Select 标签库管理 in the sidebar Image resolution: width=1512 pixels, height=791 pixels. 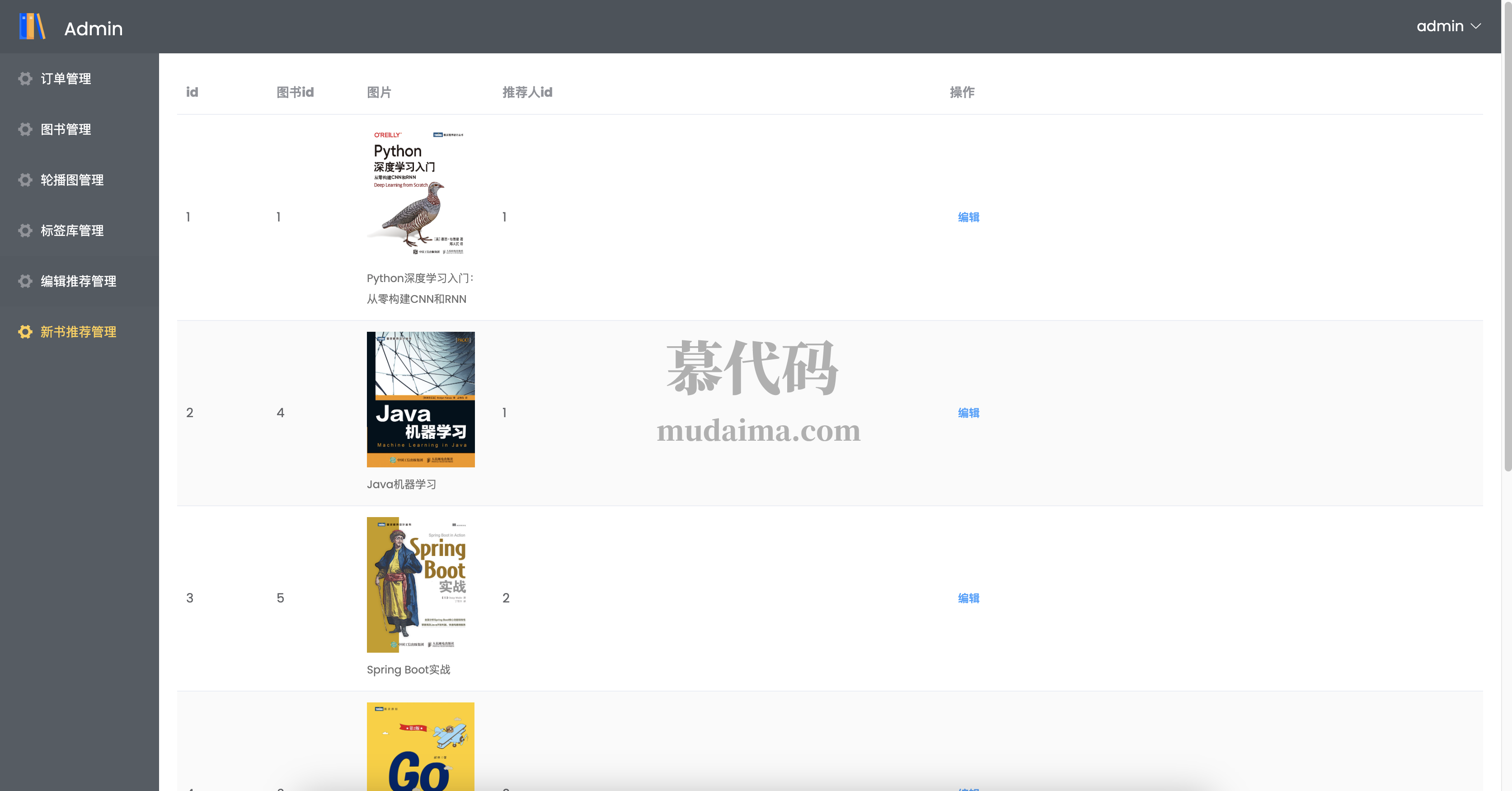71,230
